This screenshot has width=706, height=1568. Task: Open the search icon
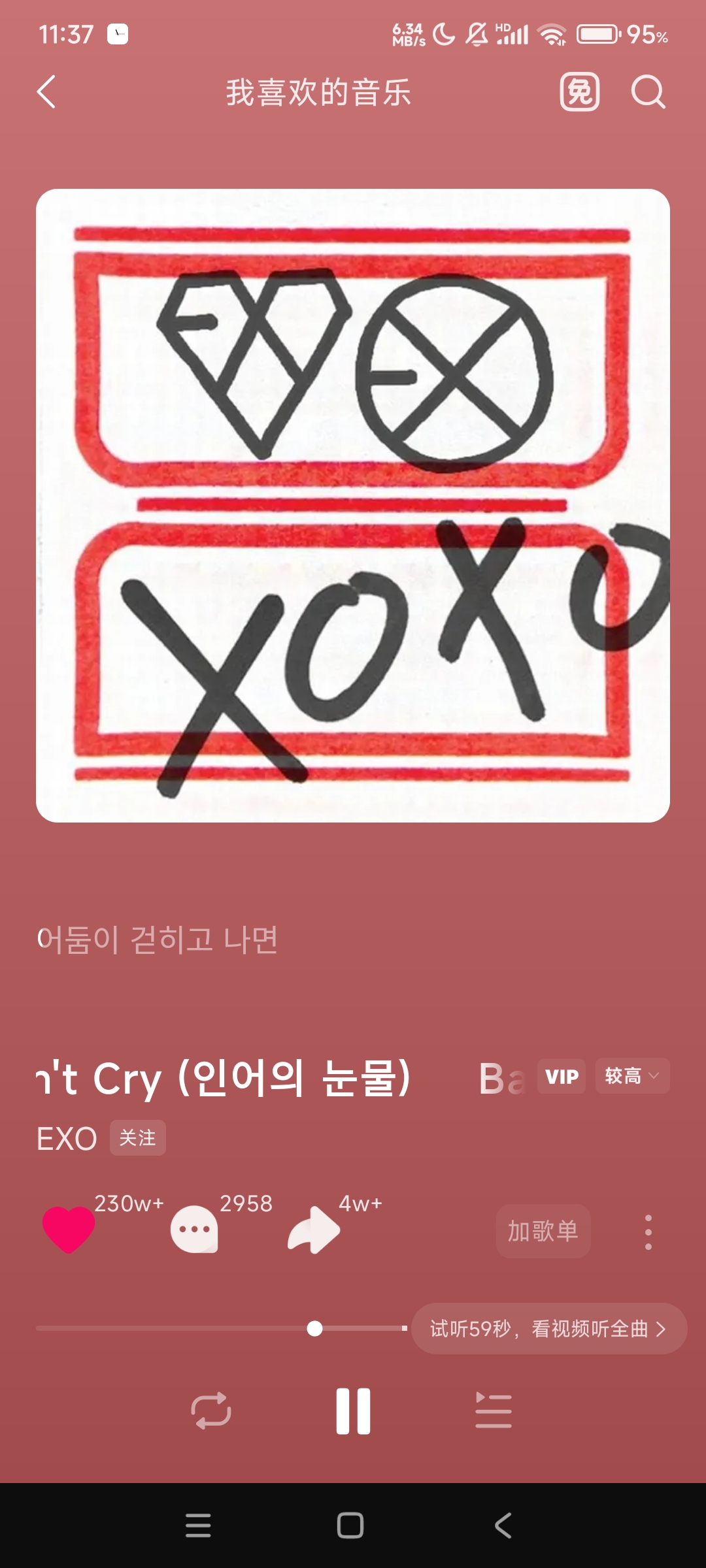pyautogui.click(x=647, y=92)
